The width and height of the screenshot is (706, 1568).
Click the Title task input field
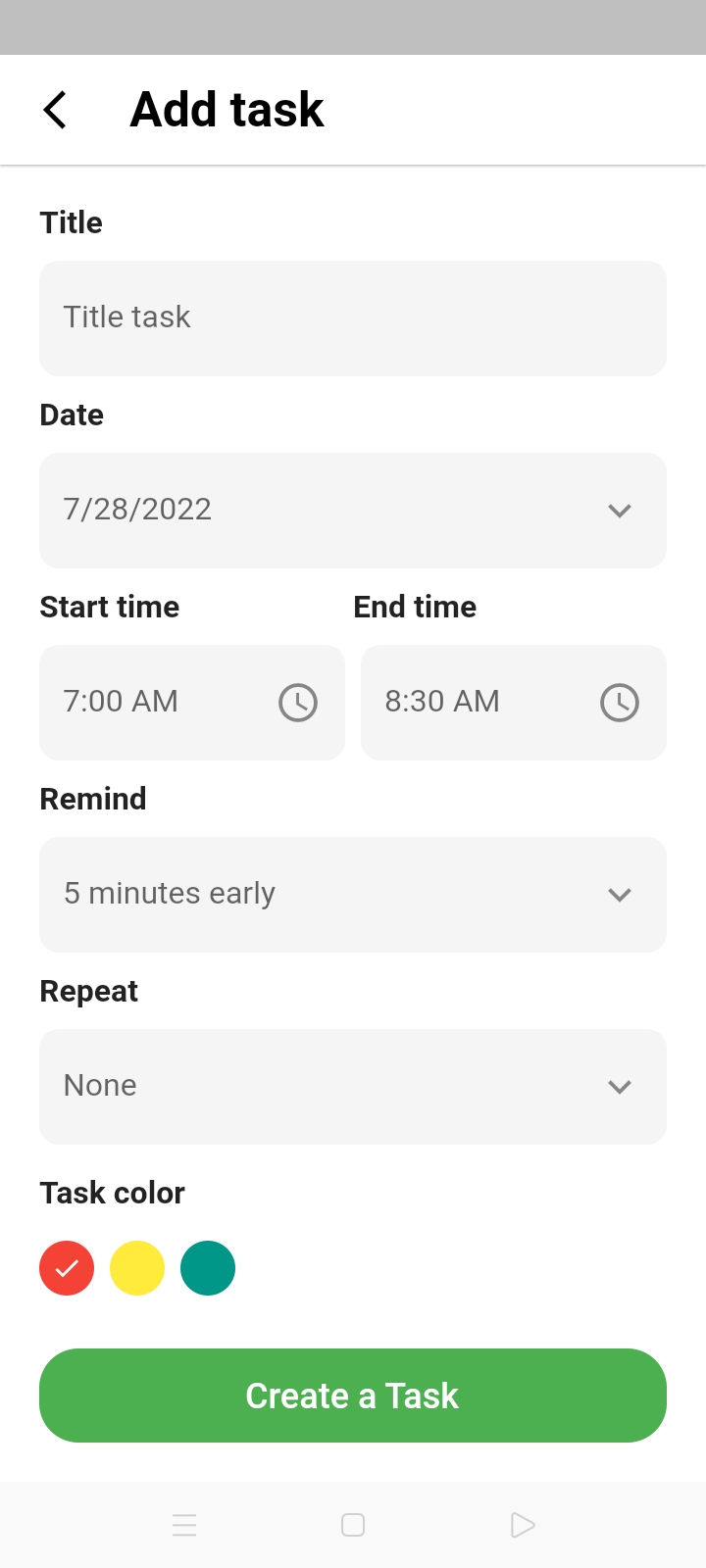click(353, 317)
